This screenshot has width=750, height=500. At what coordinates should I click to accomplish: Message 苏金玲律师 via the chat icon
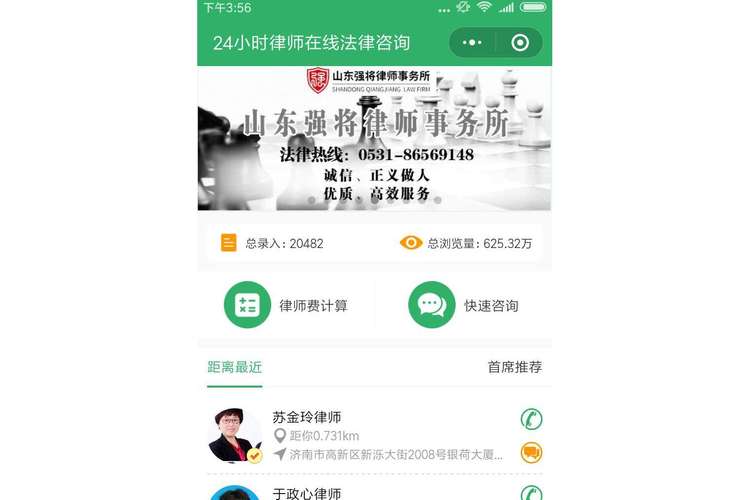531,453
